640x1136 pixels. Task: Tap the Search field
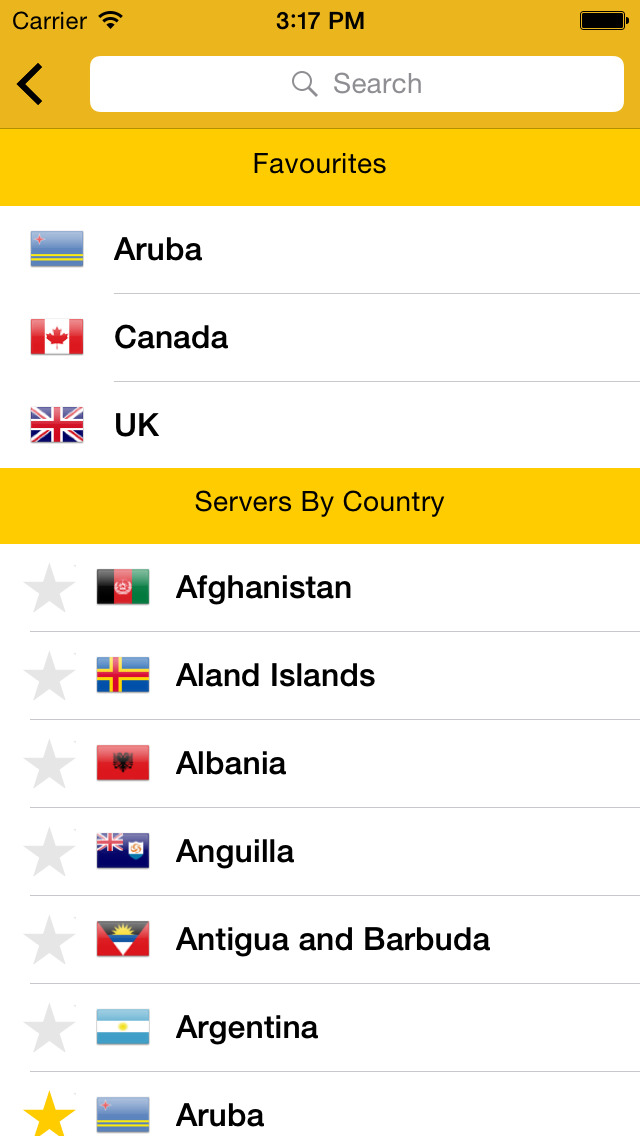point(356,84)
